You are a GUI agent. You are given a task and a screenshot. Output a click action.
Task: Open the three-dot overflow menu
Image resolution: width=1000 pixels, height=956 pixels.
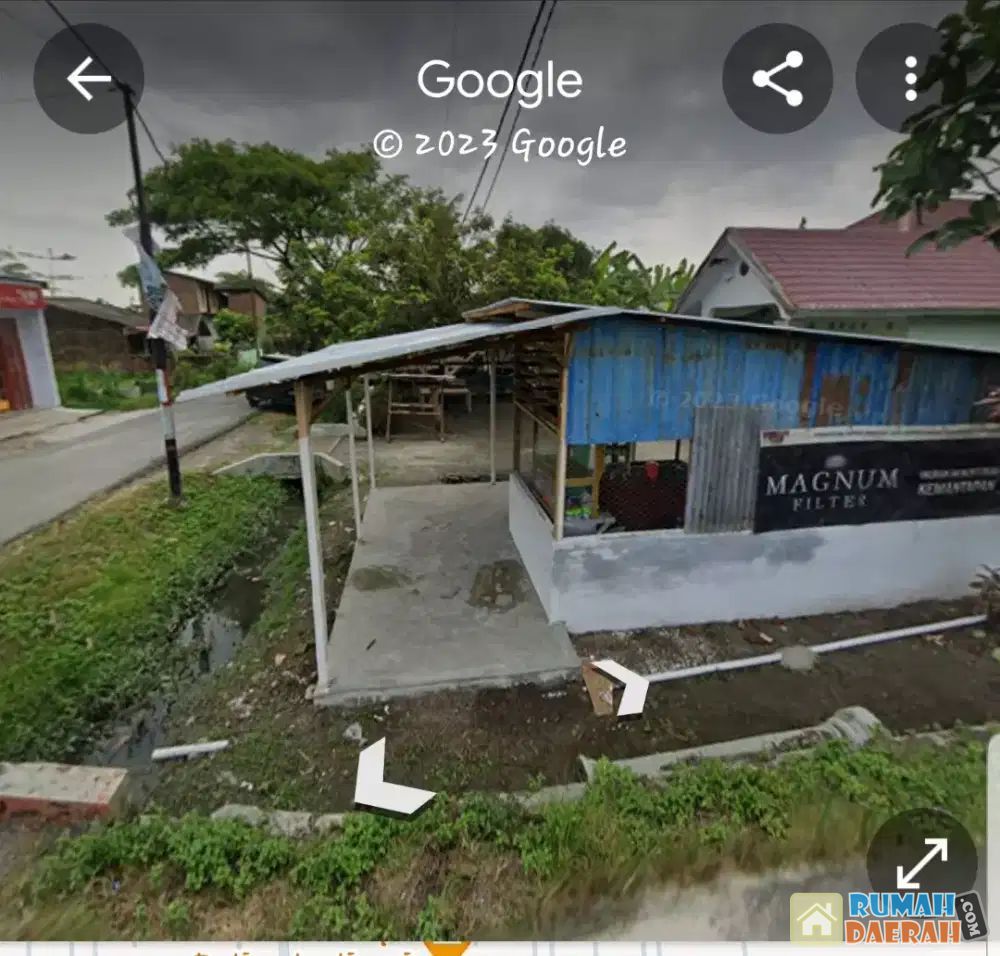pos(909,79)
